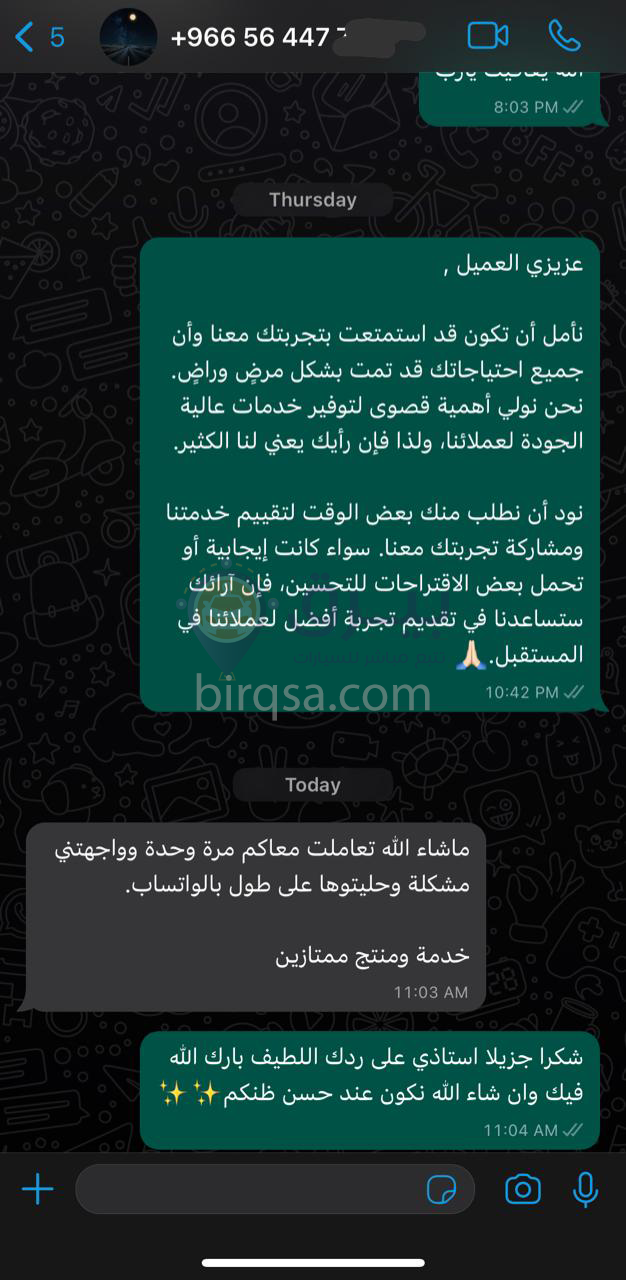
Task: Go back to the chats list
Action: [36, 37]
